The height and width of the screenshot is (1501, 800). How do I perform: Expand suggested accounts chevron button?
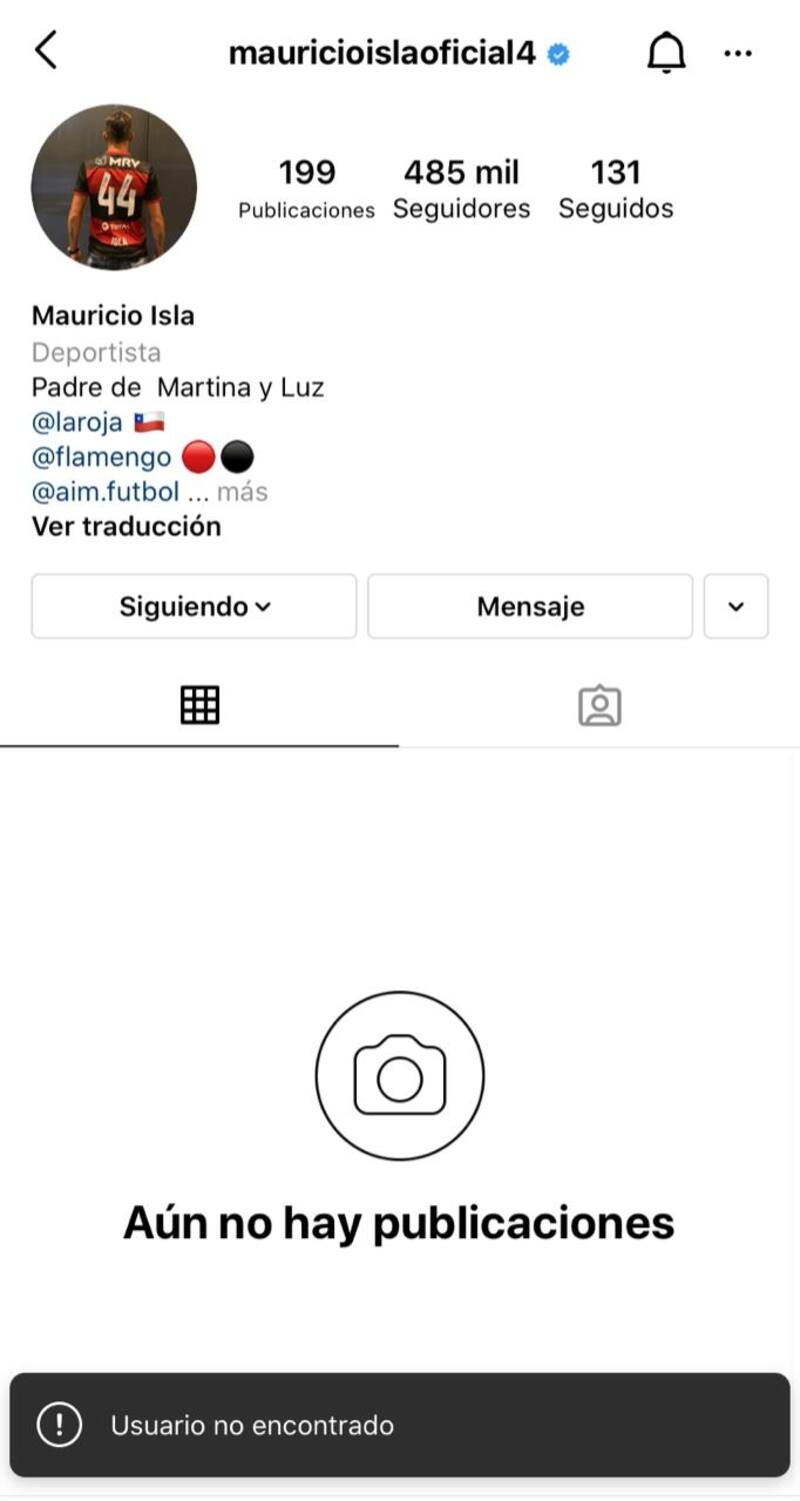736,606
